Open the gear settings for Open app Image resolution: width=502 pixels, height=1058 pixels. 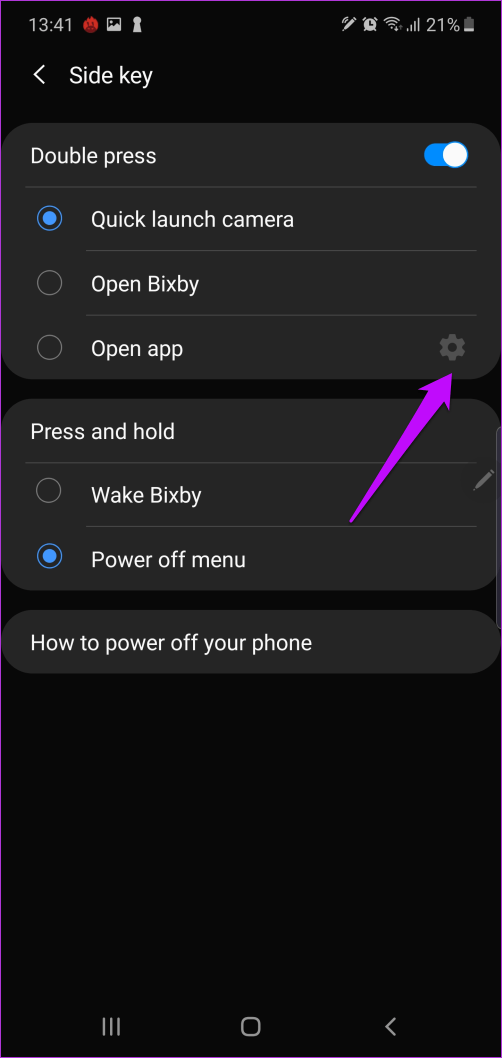pos(453,348)
